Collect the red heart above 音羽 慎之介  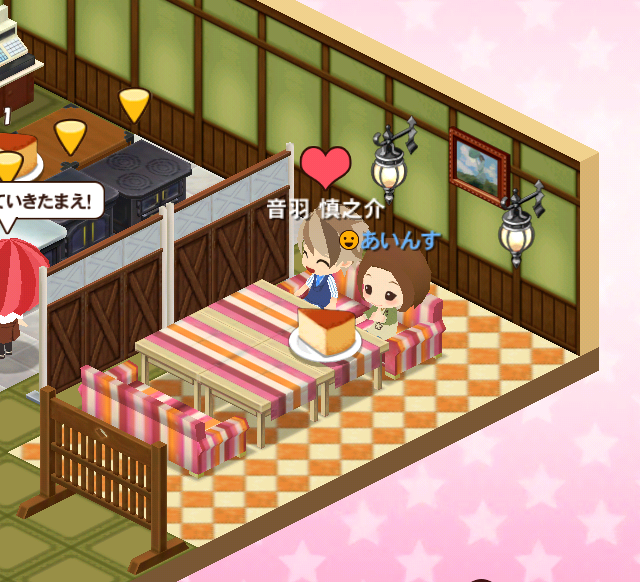(x=326, y=166)
